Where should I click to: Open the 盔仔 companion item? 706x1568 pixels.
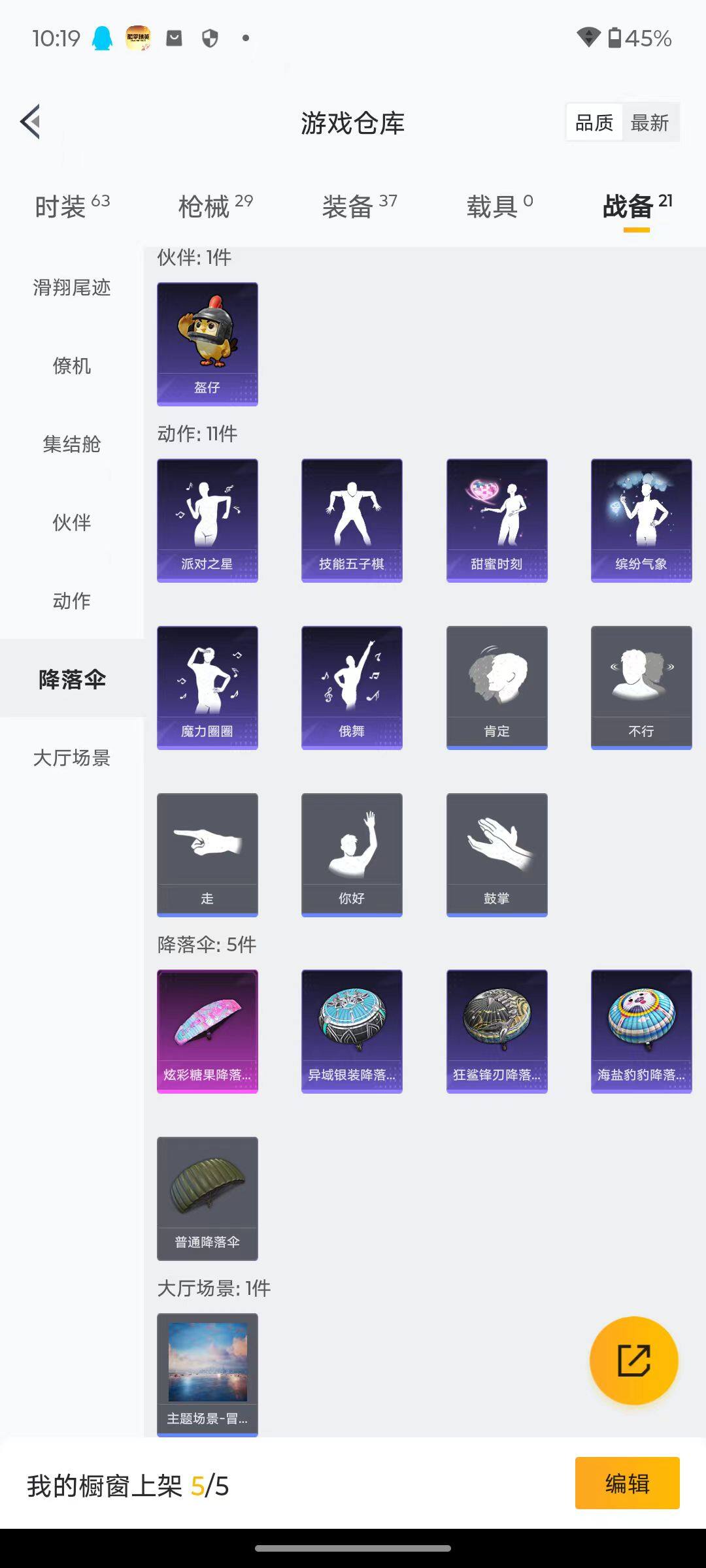pos(207,344)
